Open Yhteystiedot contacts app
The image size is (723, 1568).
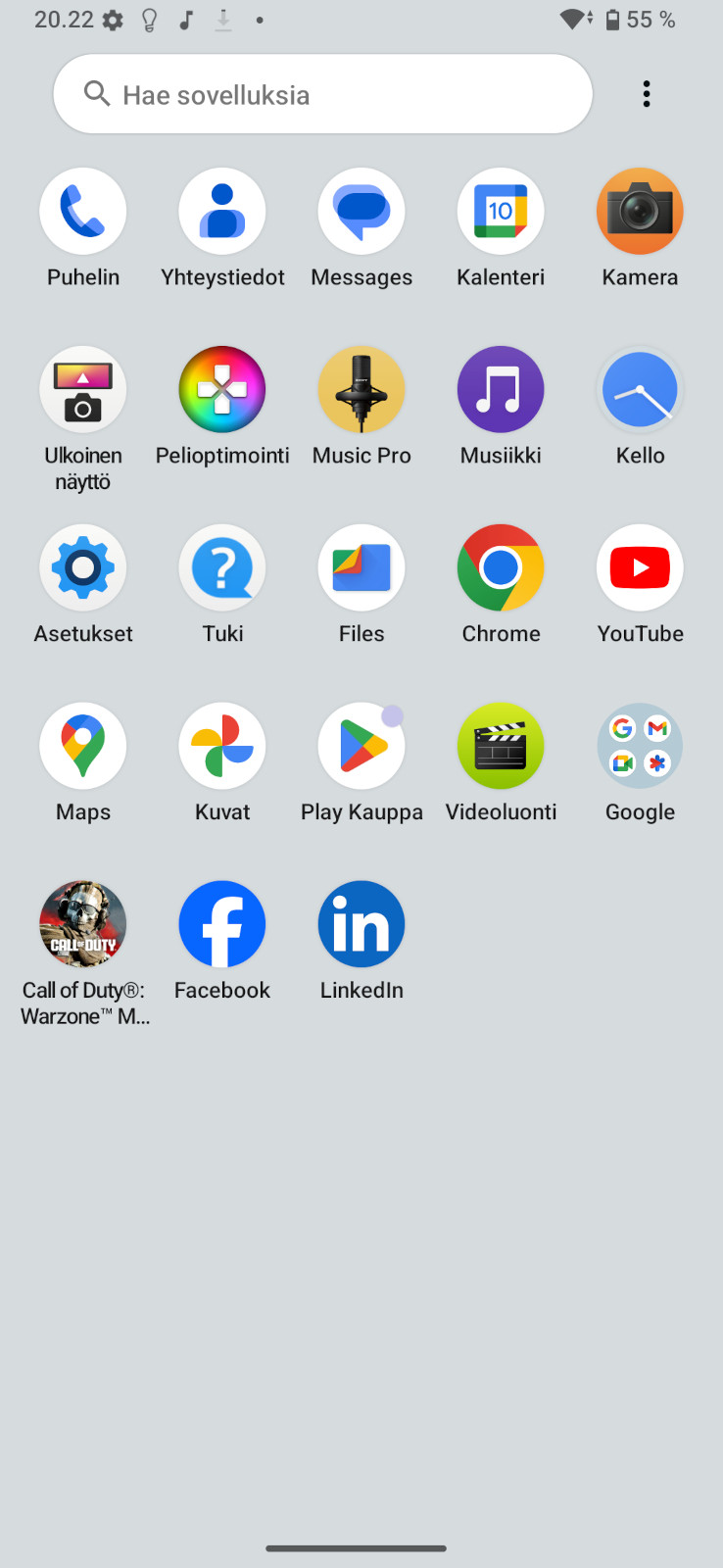pos(222,212)
